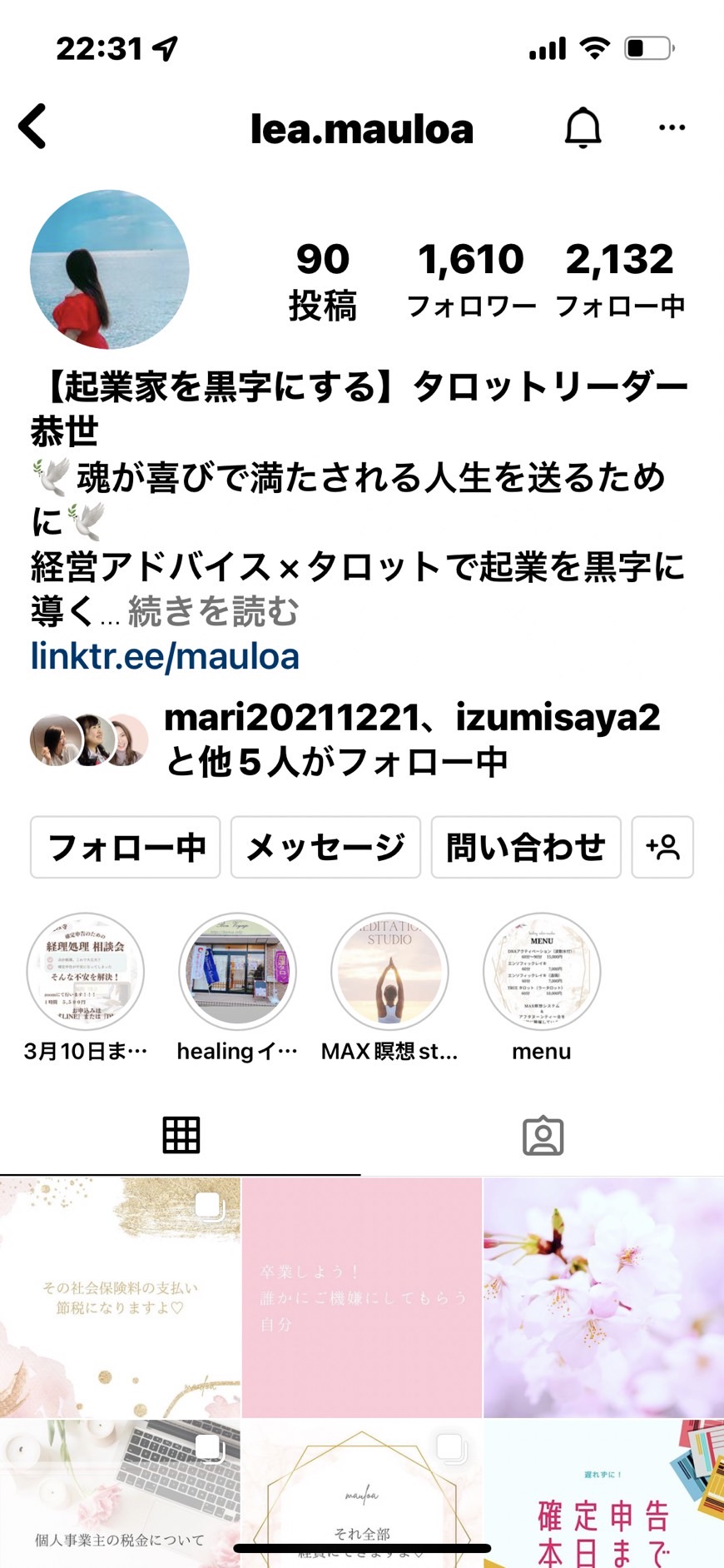Screen dimensions: 724x1568
Task: Open the linktr.ee/mauloa link
Action: click(165, 656)
